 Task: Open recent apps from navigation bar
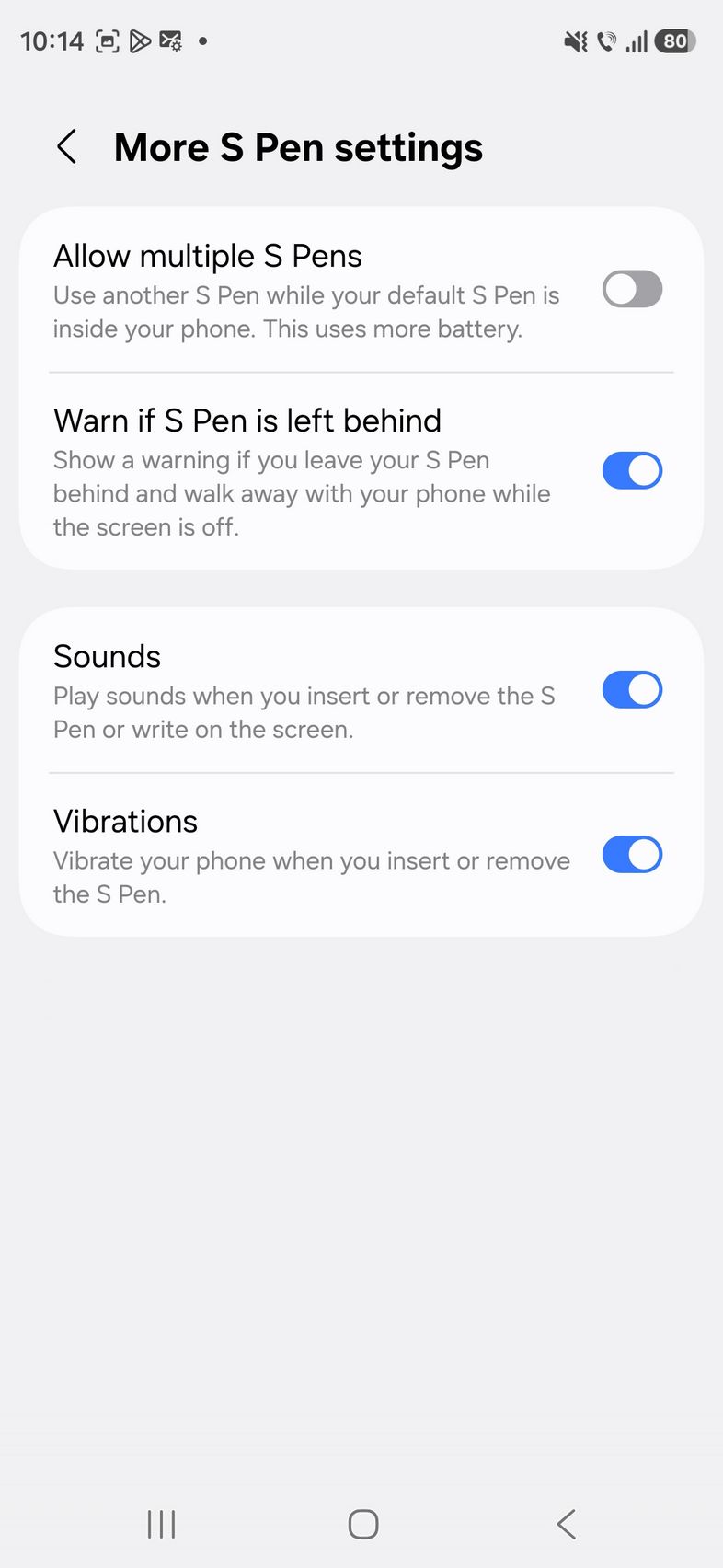point(161,1524)
